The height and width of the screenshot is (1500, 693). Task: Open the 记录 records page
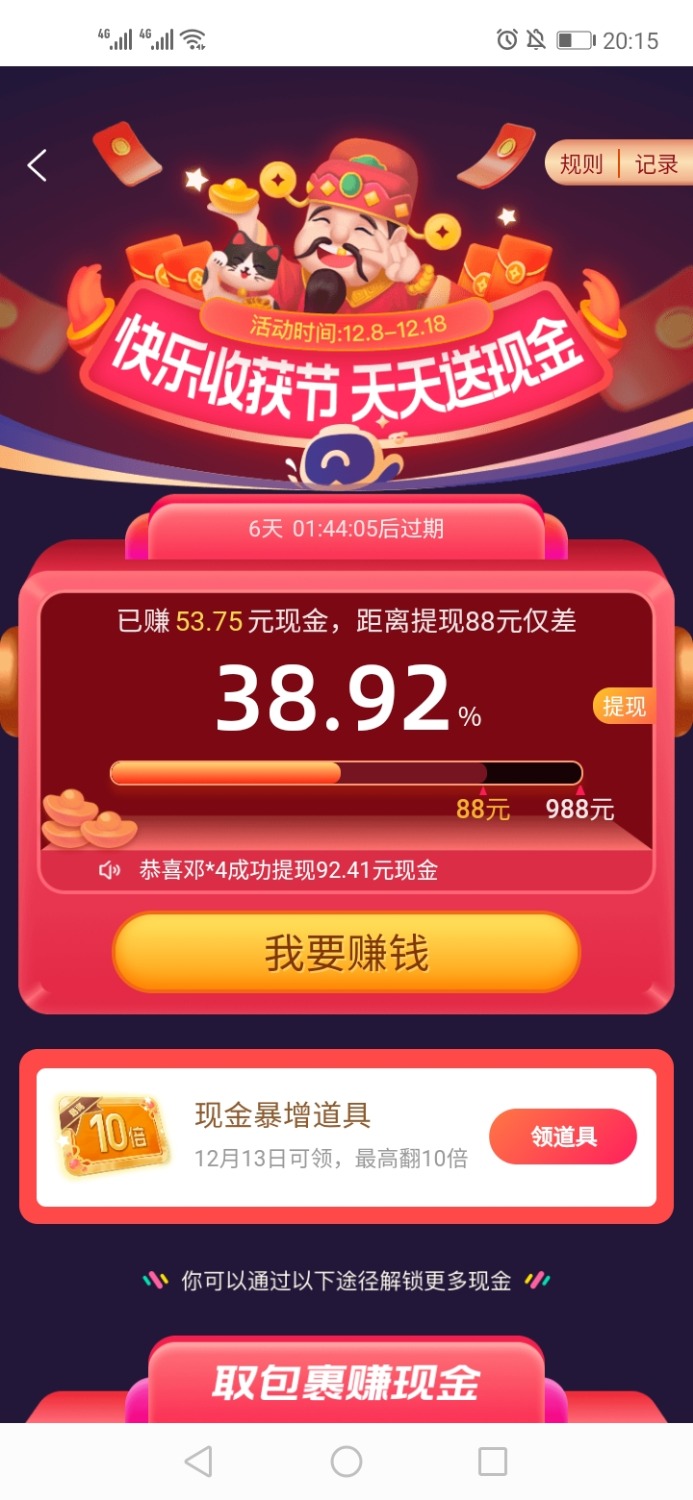pyautogui.click(x=656, y=164)
